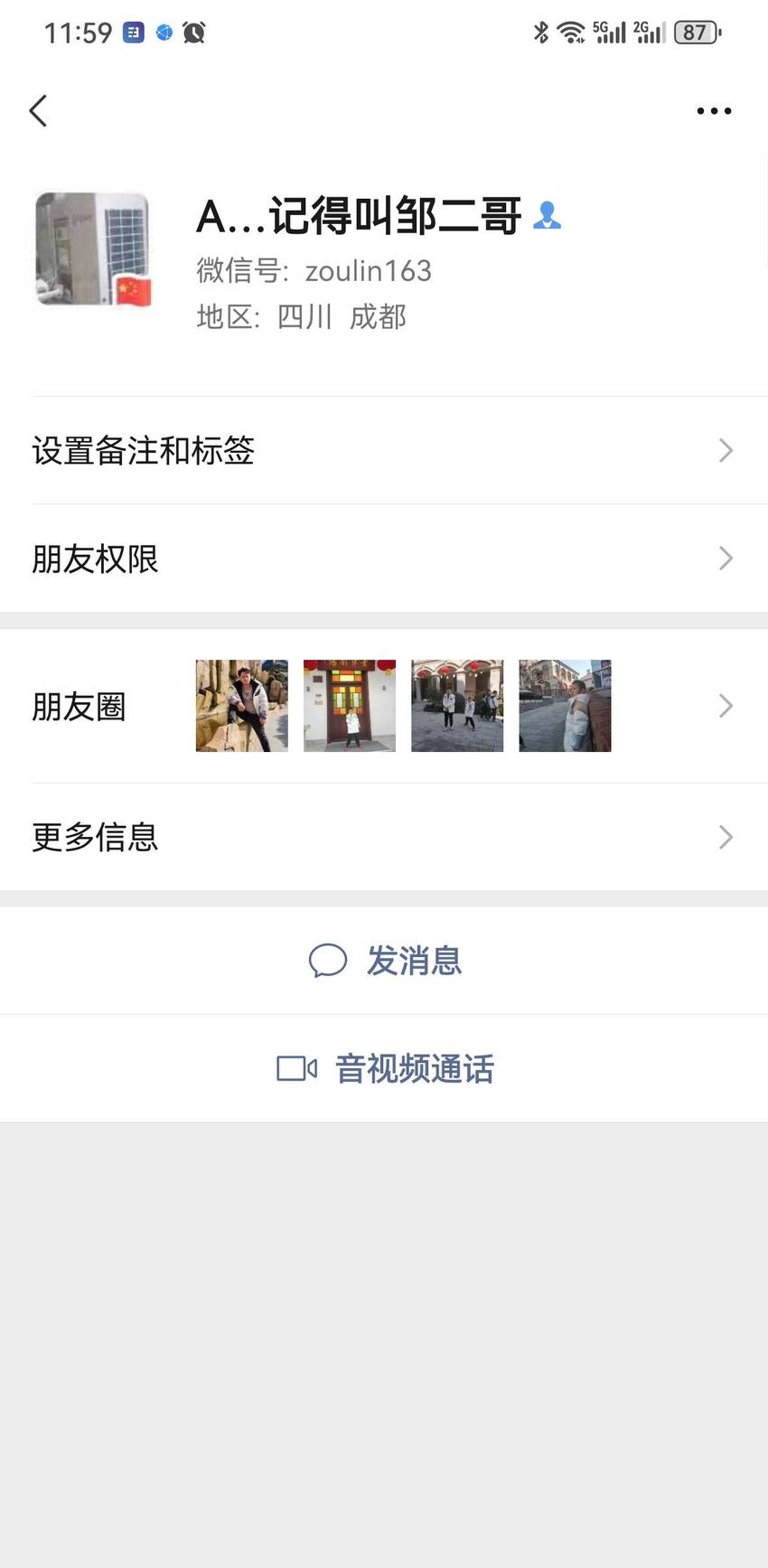Tap 发消息 to send a message
Screen dimensions: 768x1568
384,961
